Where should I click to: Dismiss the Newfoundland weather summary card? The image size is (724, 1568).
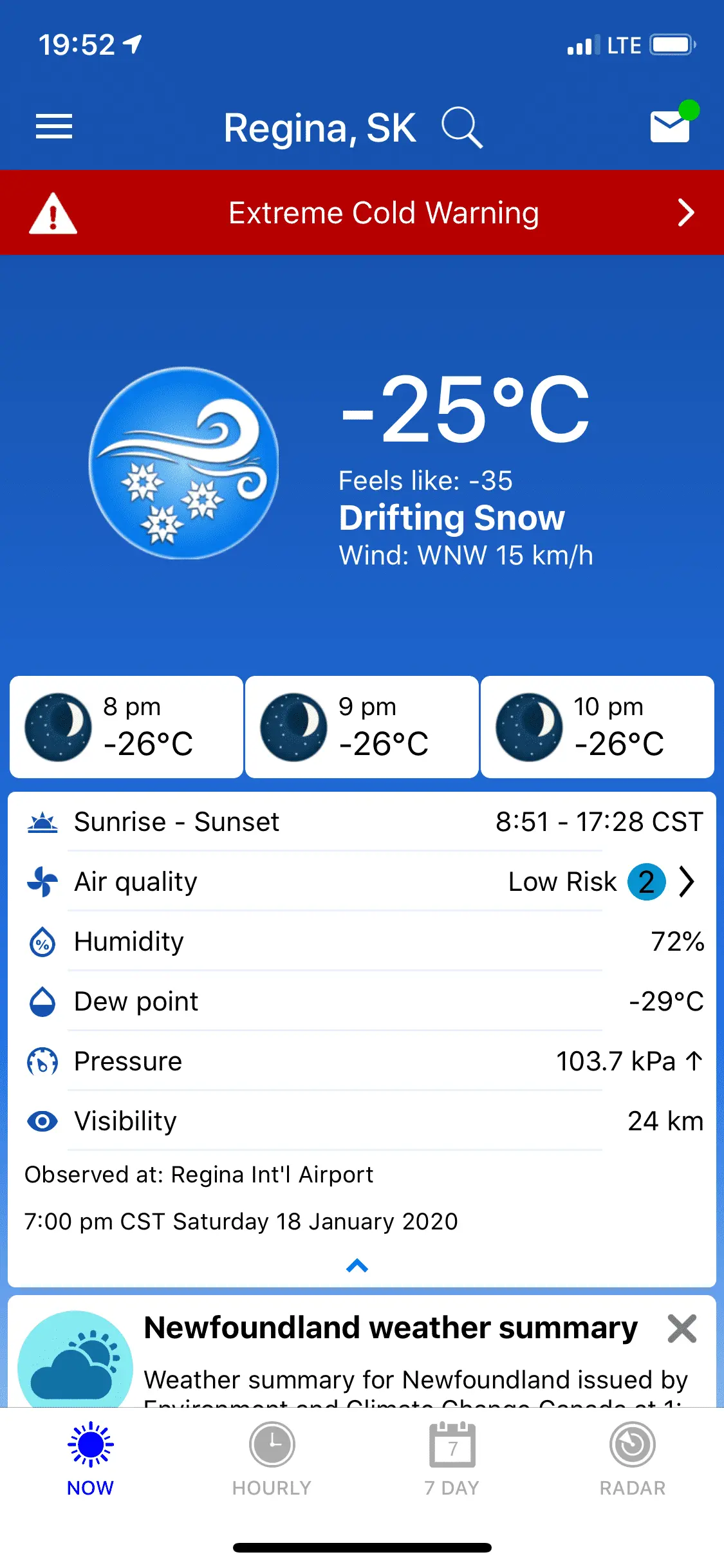[682, 1329]
